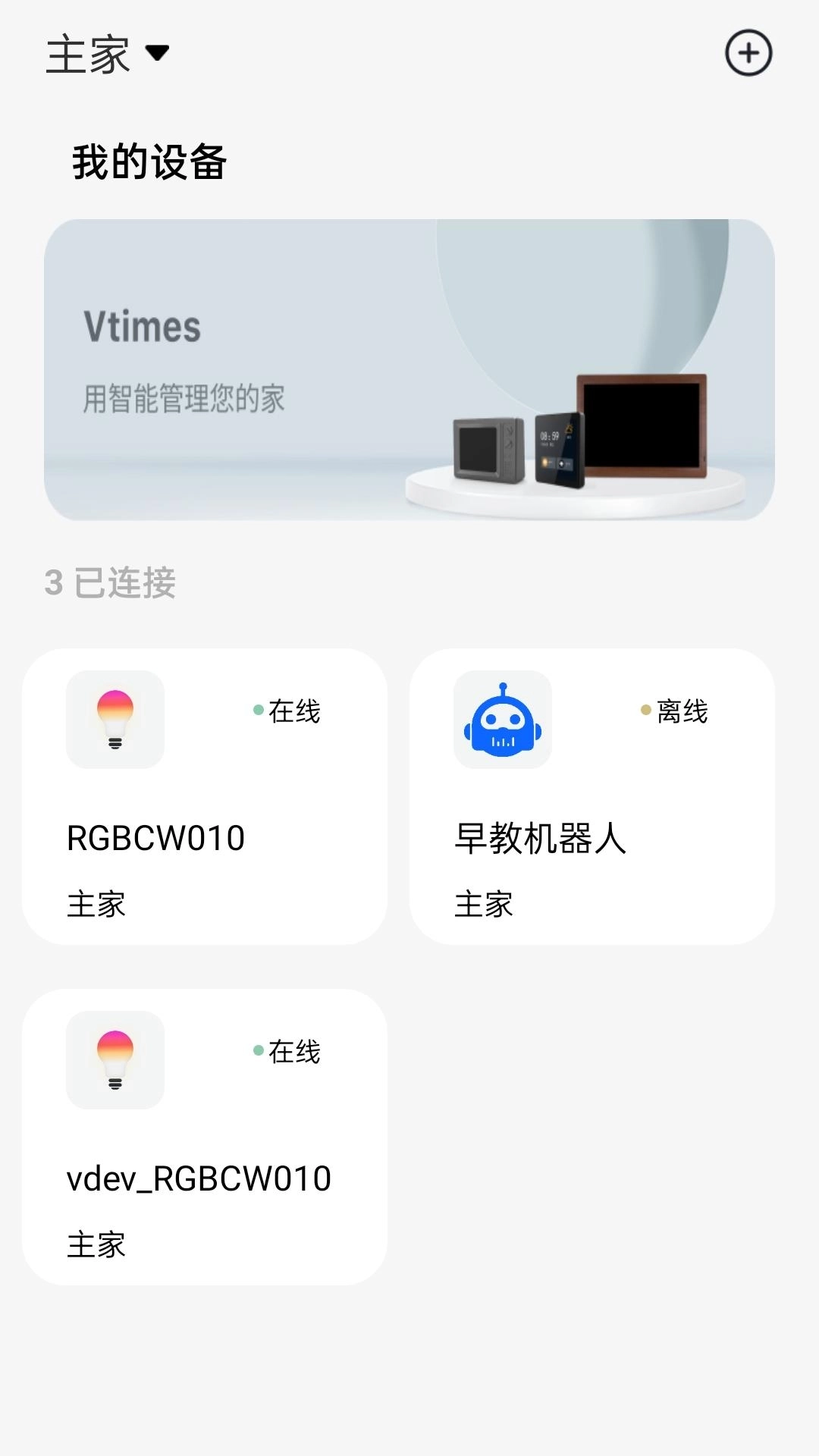This screenshot has height=1456, width=819.
Task: Open the add device plus icon
Action: [x=748, y=54]
